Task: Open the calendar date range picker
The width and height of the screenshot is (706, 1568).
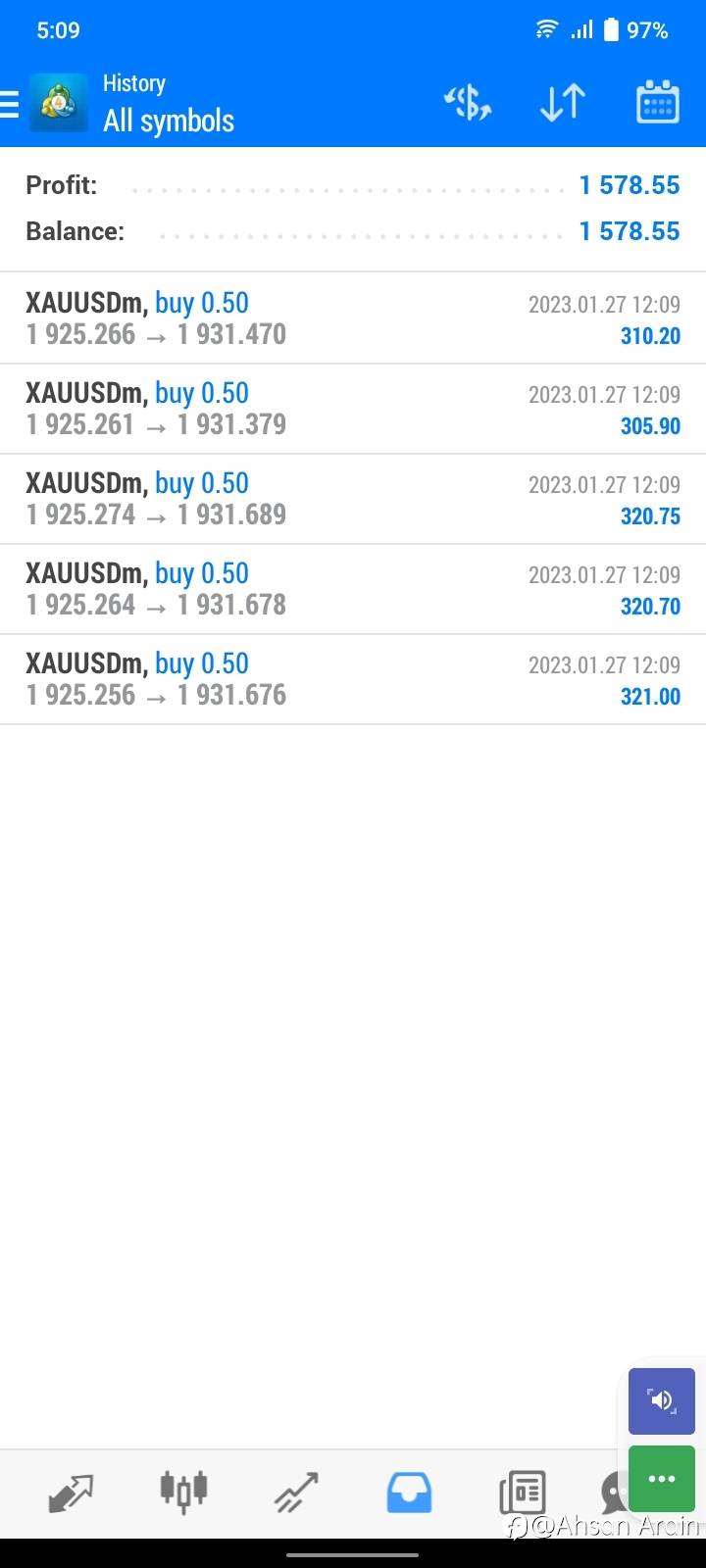Action: click(658, 102)
